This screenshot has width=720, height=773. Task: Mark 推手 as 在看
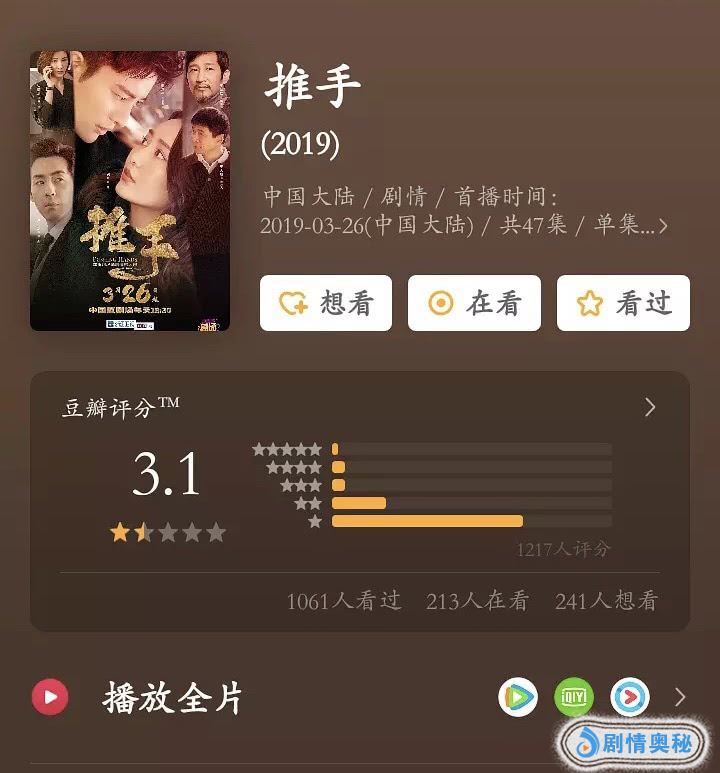click(x=474, y=303)
